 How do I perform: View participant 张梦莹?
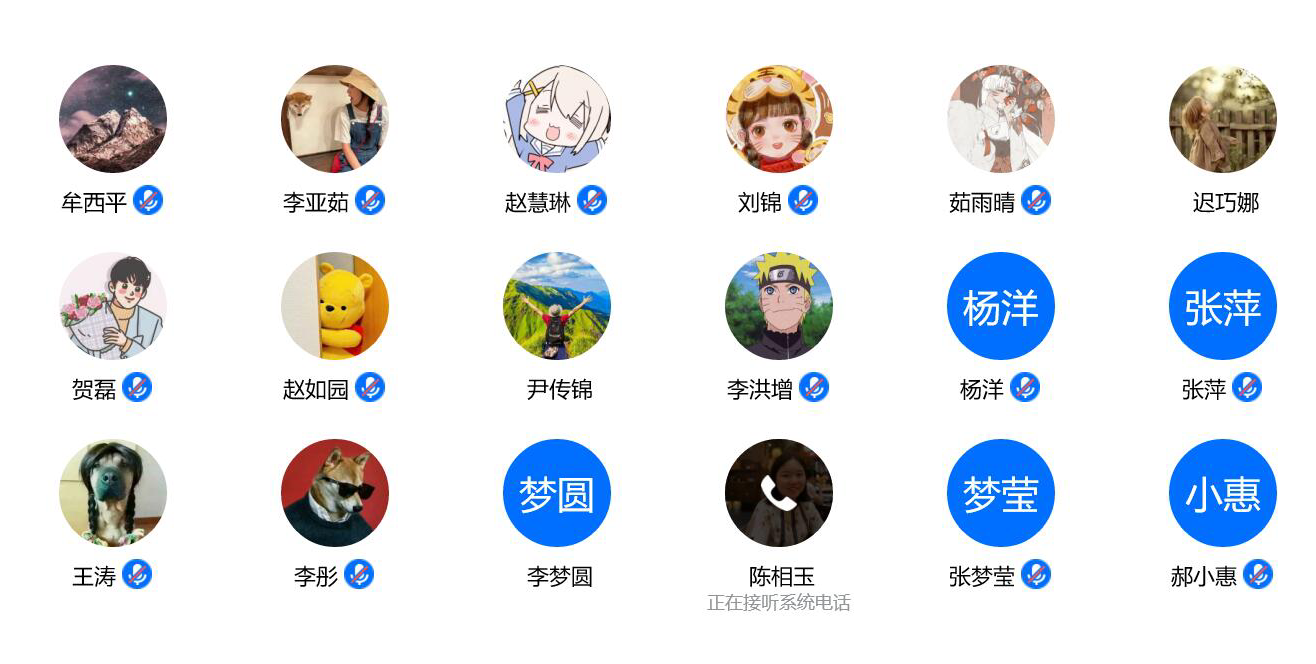click(1001, 493)
